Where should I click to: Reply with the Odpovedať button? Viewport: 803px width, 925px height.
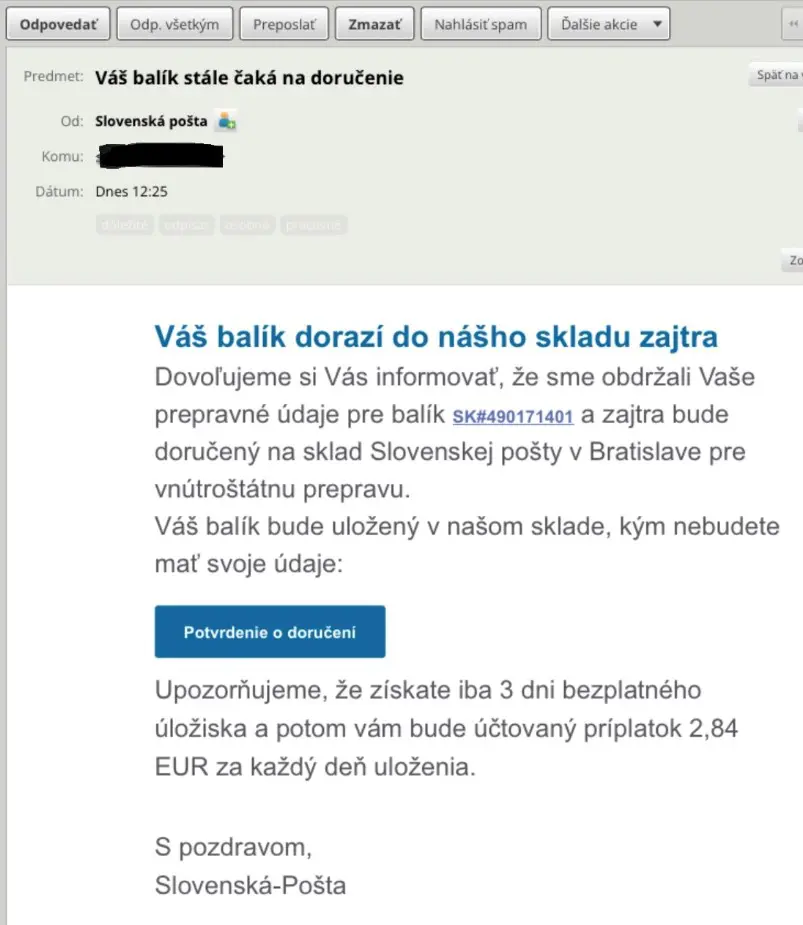point(59,24)
